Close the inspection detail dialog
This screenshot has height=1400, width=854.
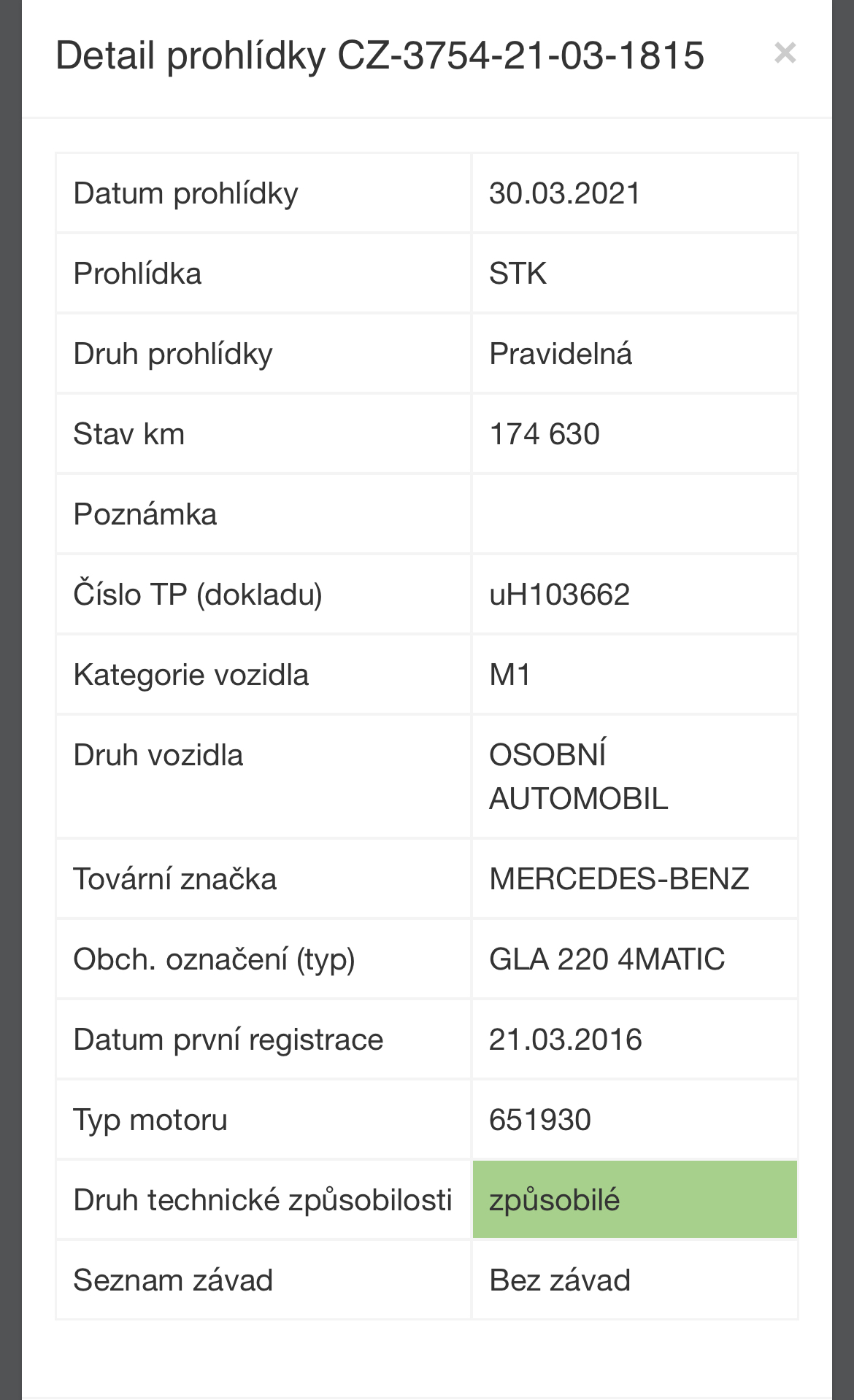click(785, 53)
